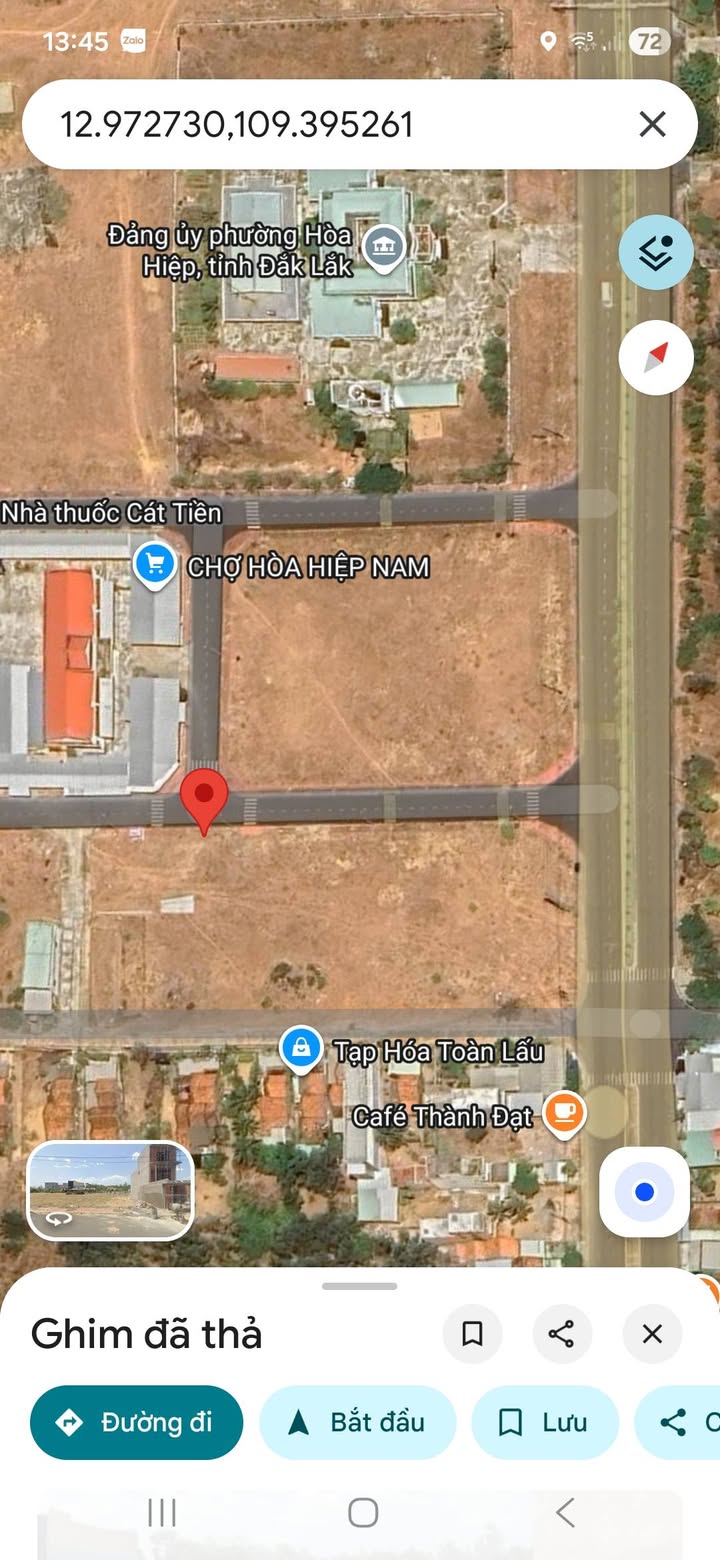Open the map layers selector
The width and height of the screenshot is (720, 1560).
point(655,253)
